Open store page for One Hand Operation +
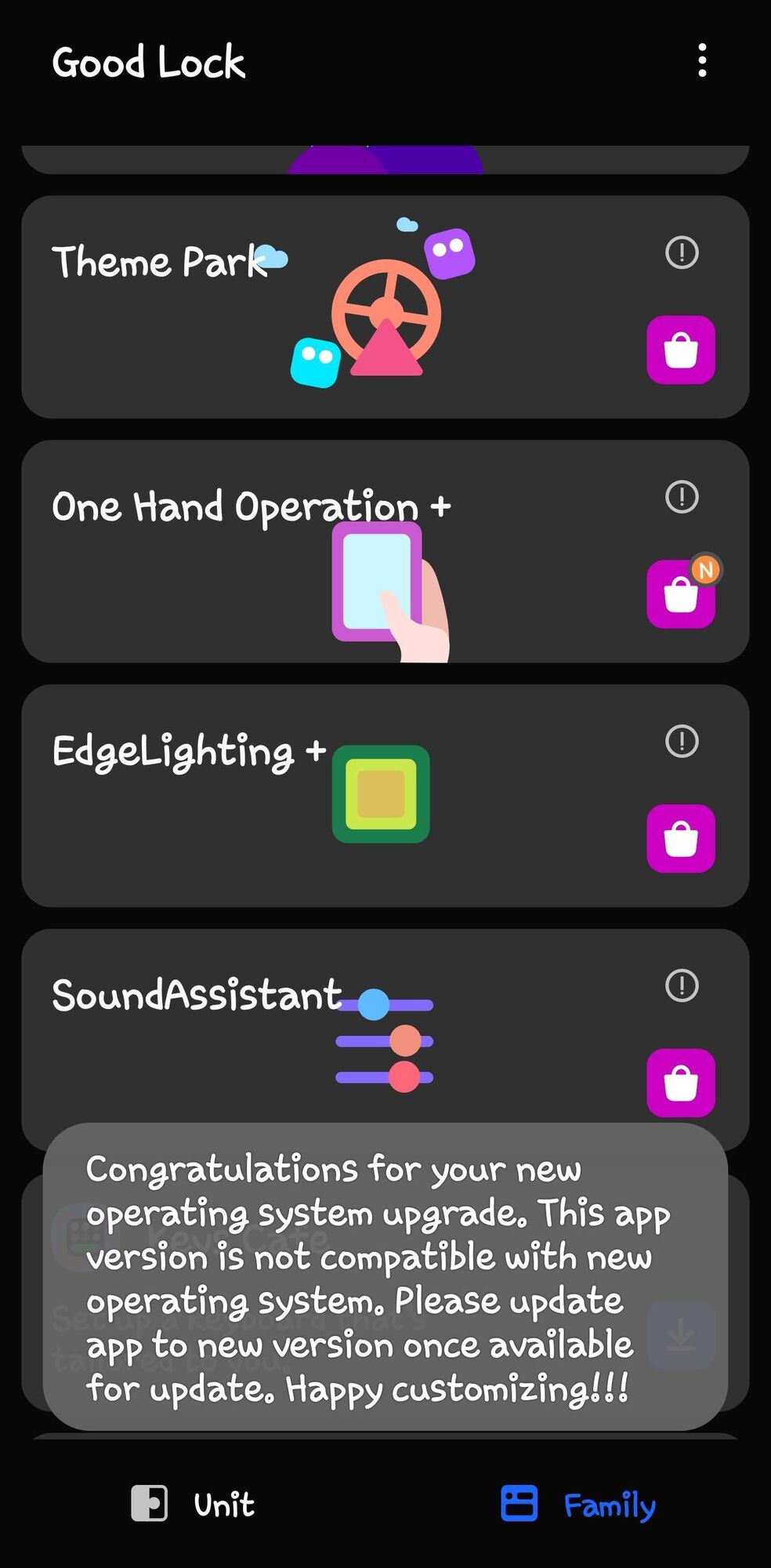Image resolution: width=771 pixels, height=1568 pixels. point(680,594)
